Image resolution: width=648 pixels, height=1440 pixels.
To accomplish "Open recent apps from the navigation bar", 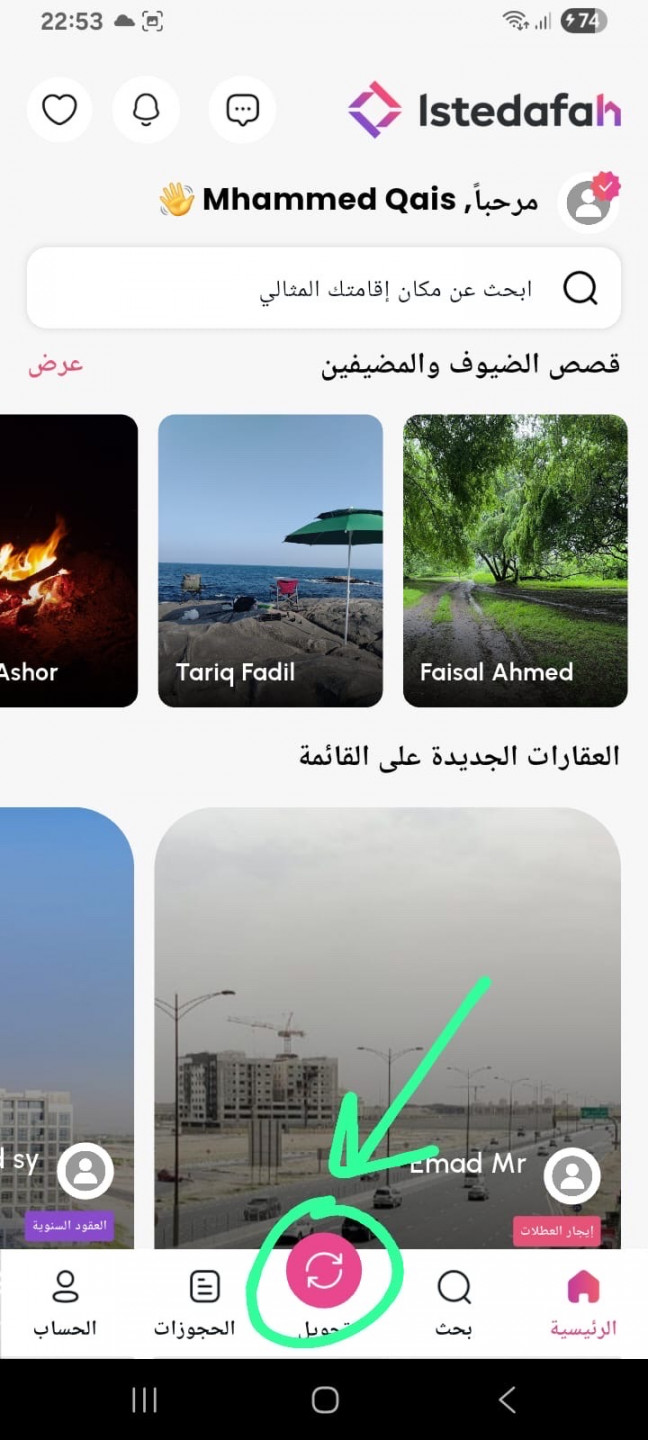I will (144, 1399).
